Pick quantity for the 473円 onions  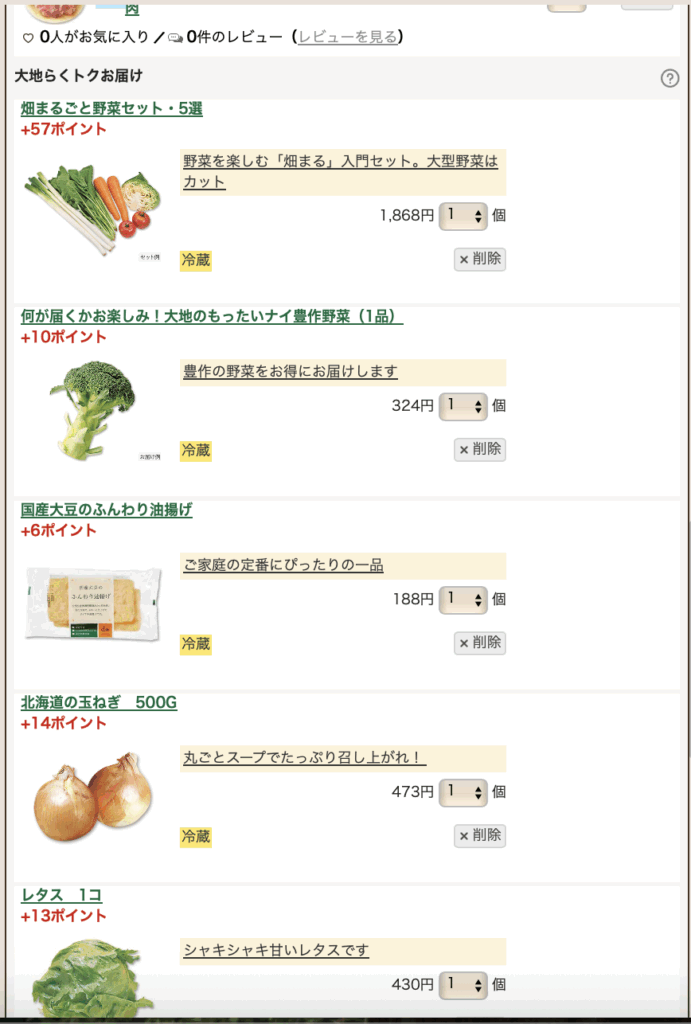[x=463, y=792]
